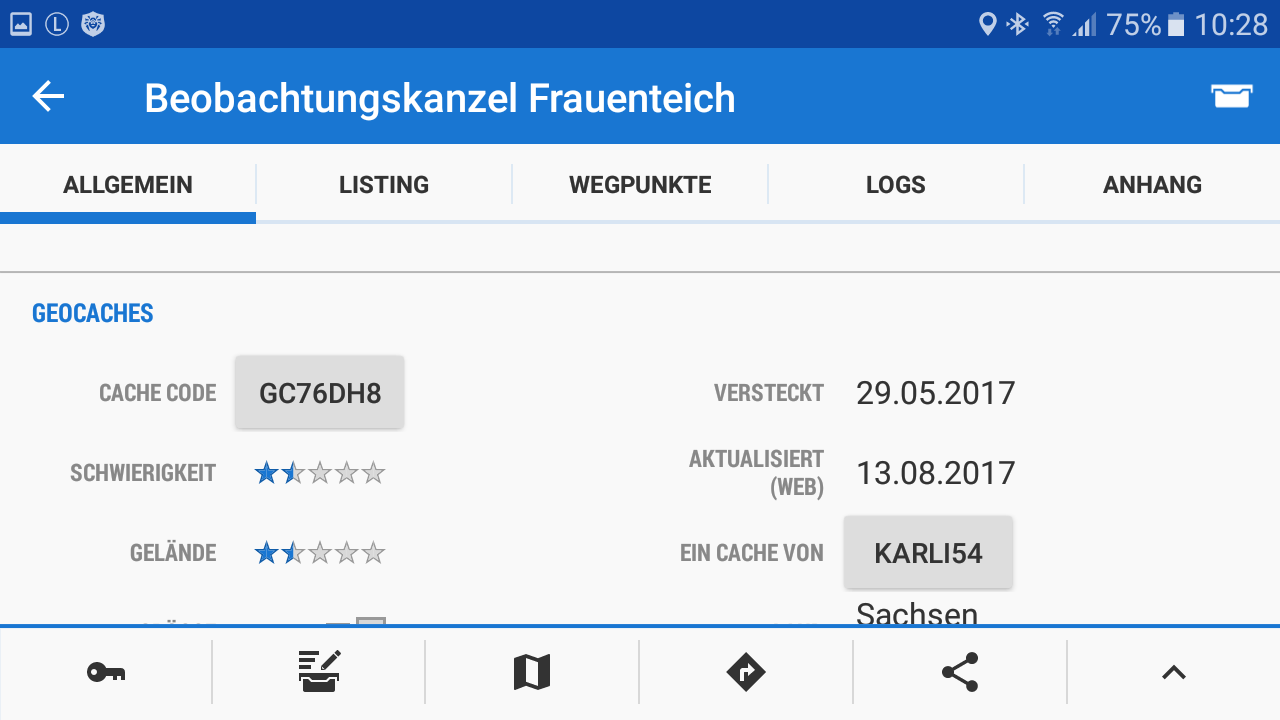
Task: Tap the storage box icon in app bar
Action: [1231, 96]
